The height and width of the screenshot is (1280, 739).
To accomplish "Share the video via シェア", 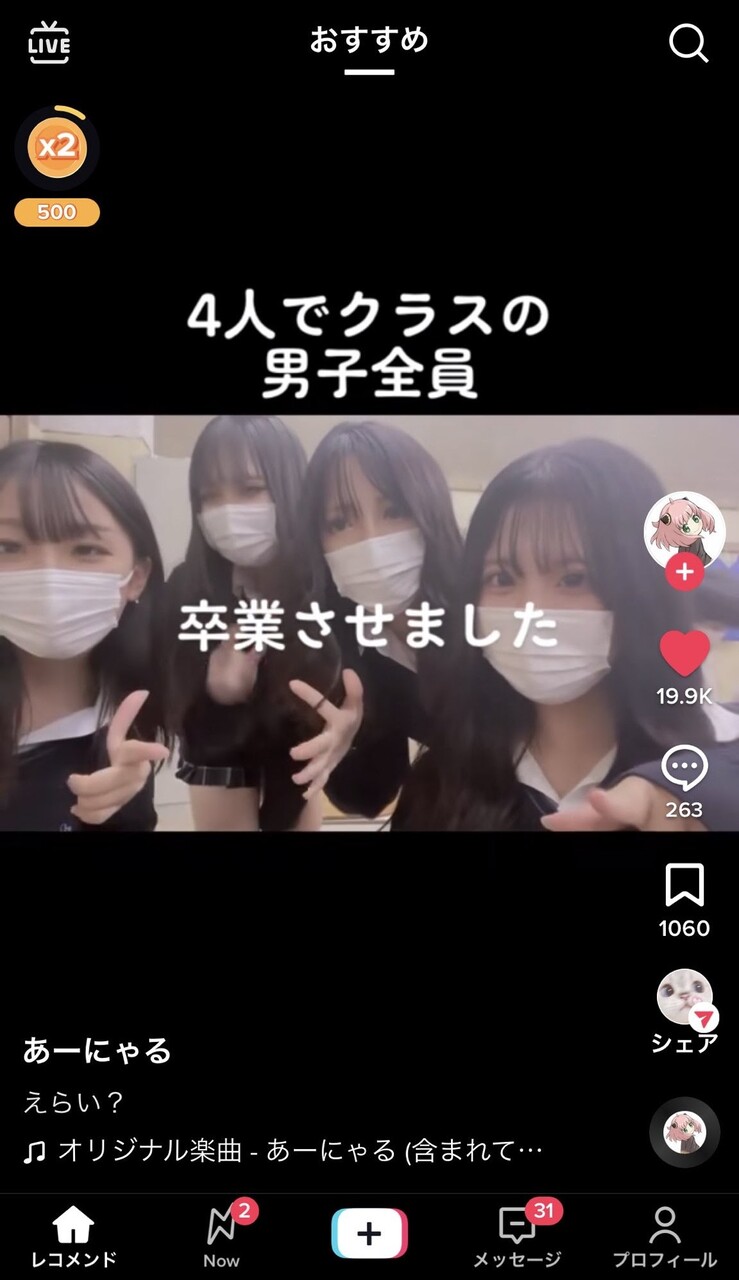I will click(x=685, y=1010).
